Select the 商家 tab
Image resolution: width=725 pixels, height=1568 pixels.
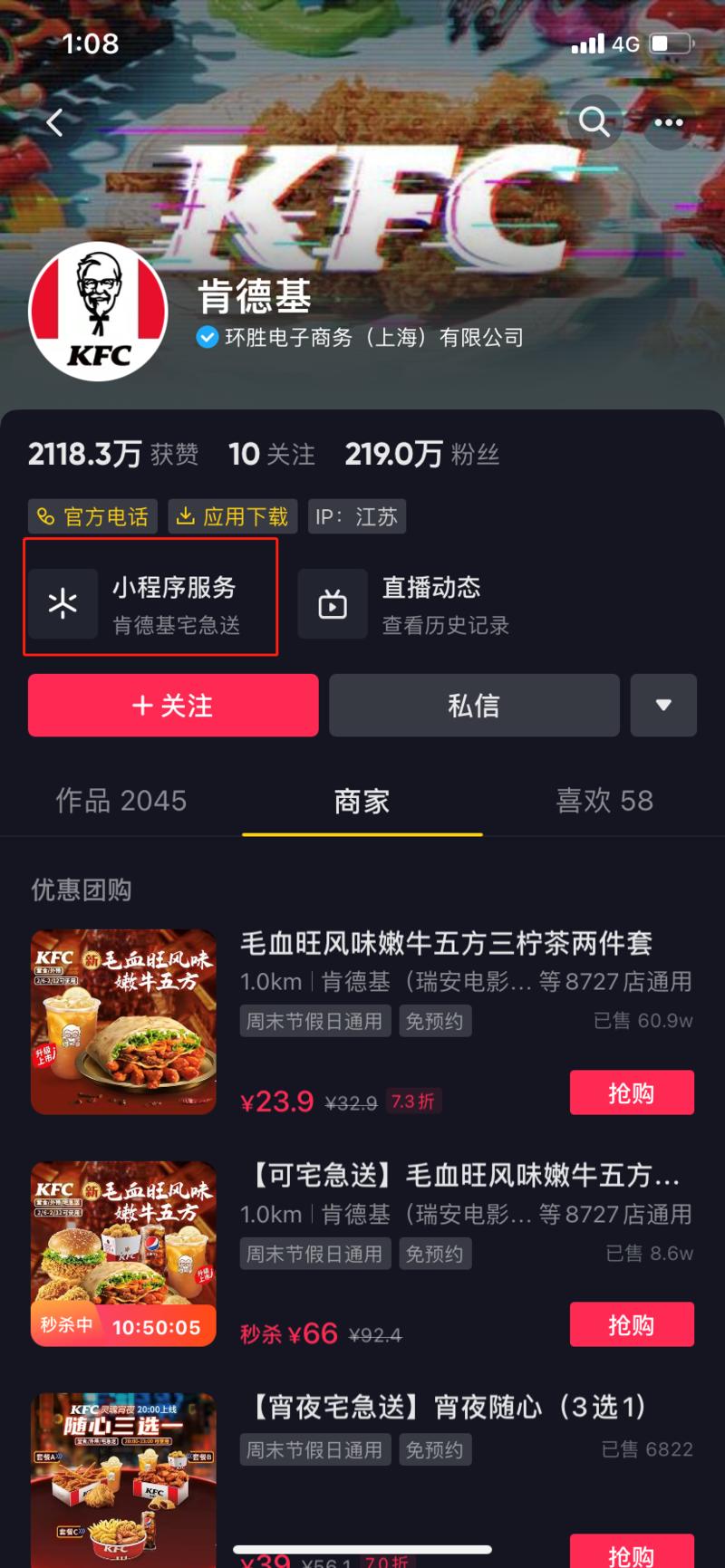362,801
